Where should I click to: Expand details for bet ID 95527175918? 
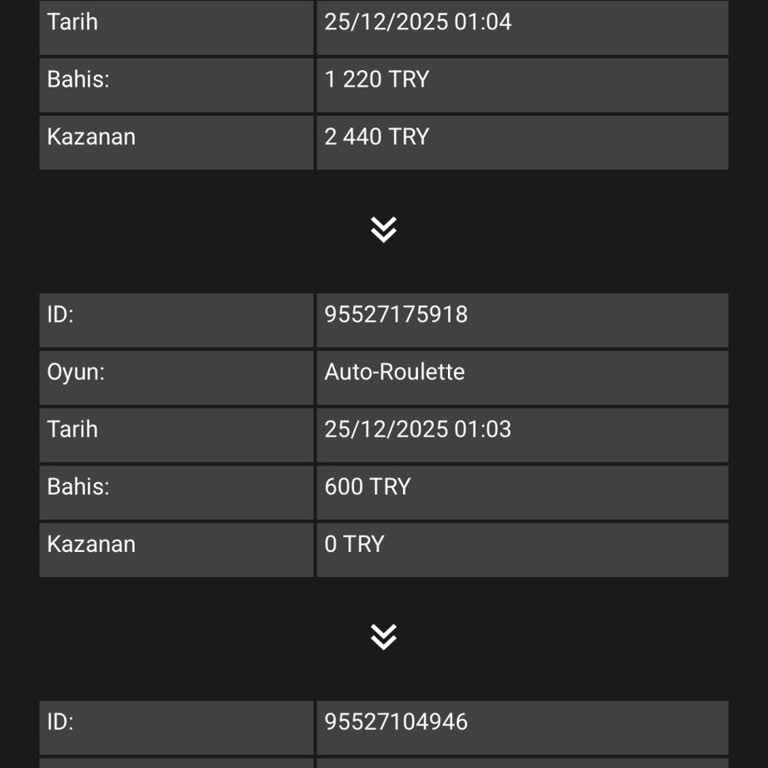pos(384,636)
